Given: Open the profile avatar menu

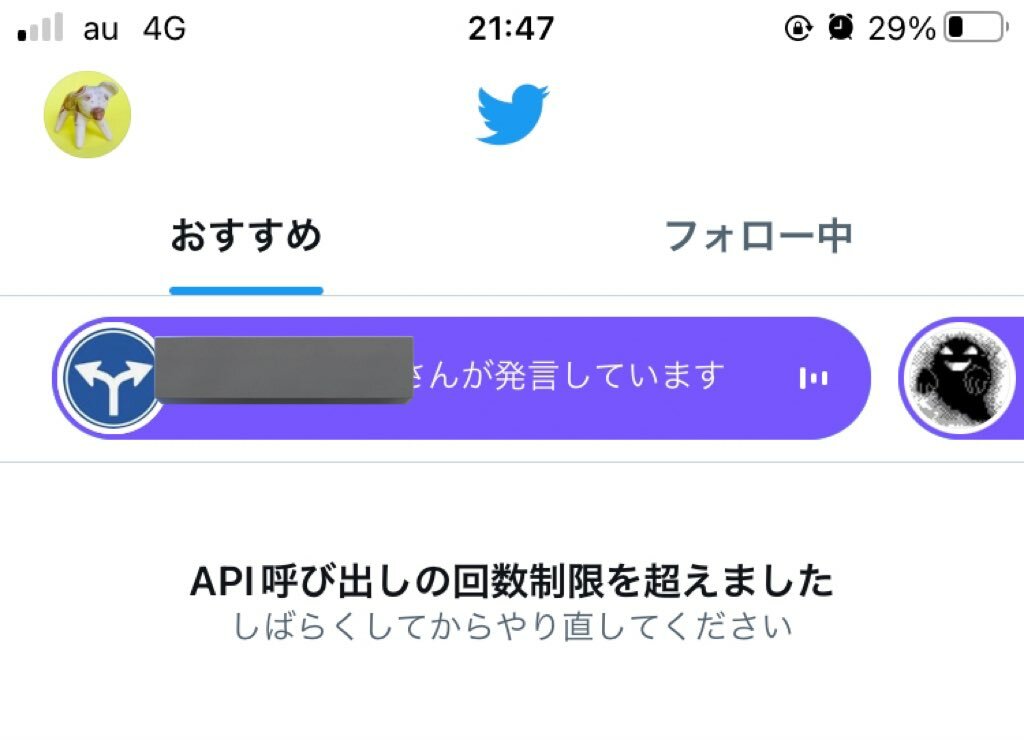Looking at the screenshot, I should pos(87,114).
